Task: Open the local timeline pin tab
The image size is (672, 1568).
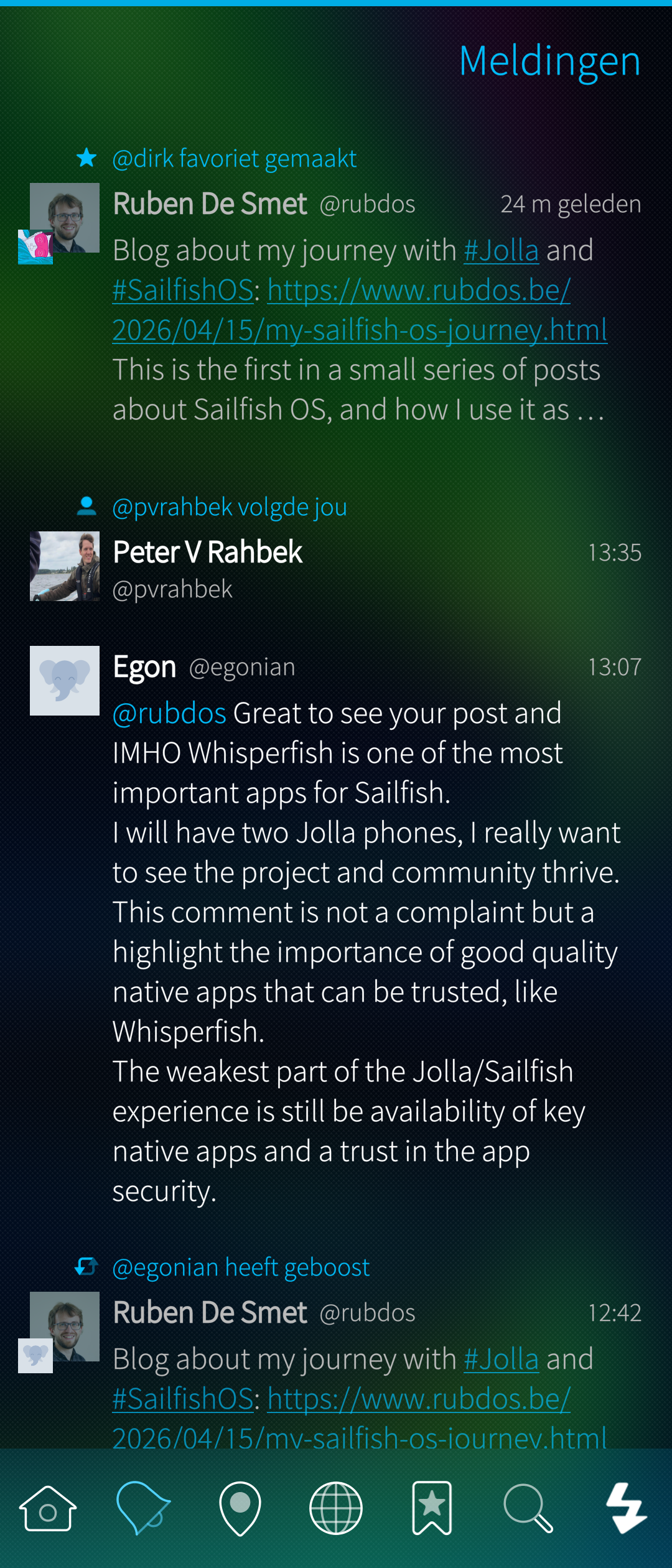Action: pyautogui.click(x=240, y=1508)
